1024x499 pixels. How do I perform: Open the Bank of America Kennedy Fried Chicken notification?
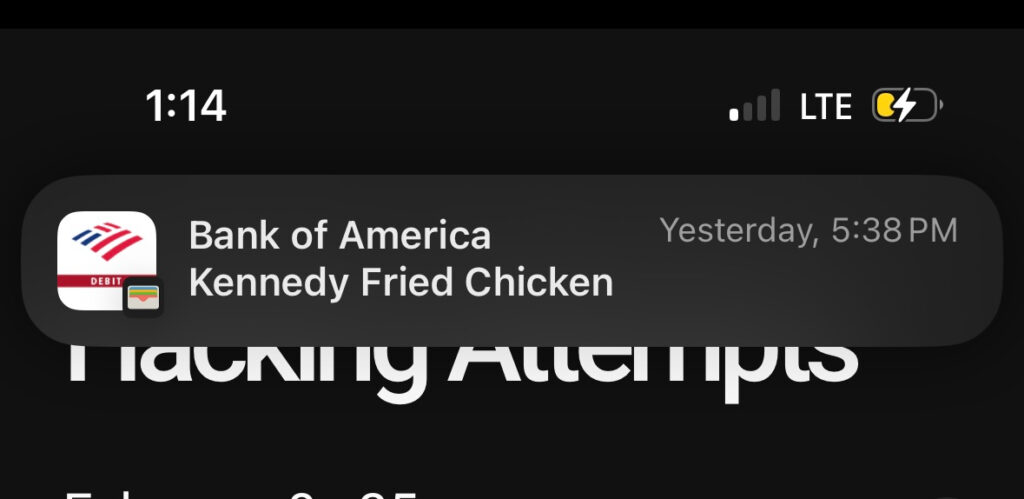tap(510, 260)
